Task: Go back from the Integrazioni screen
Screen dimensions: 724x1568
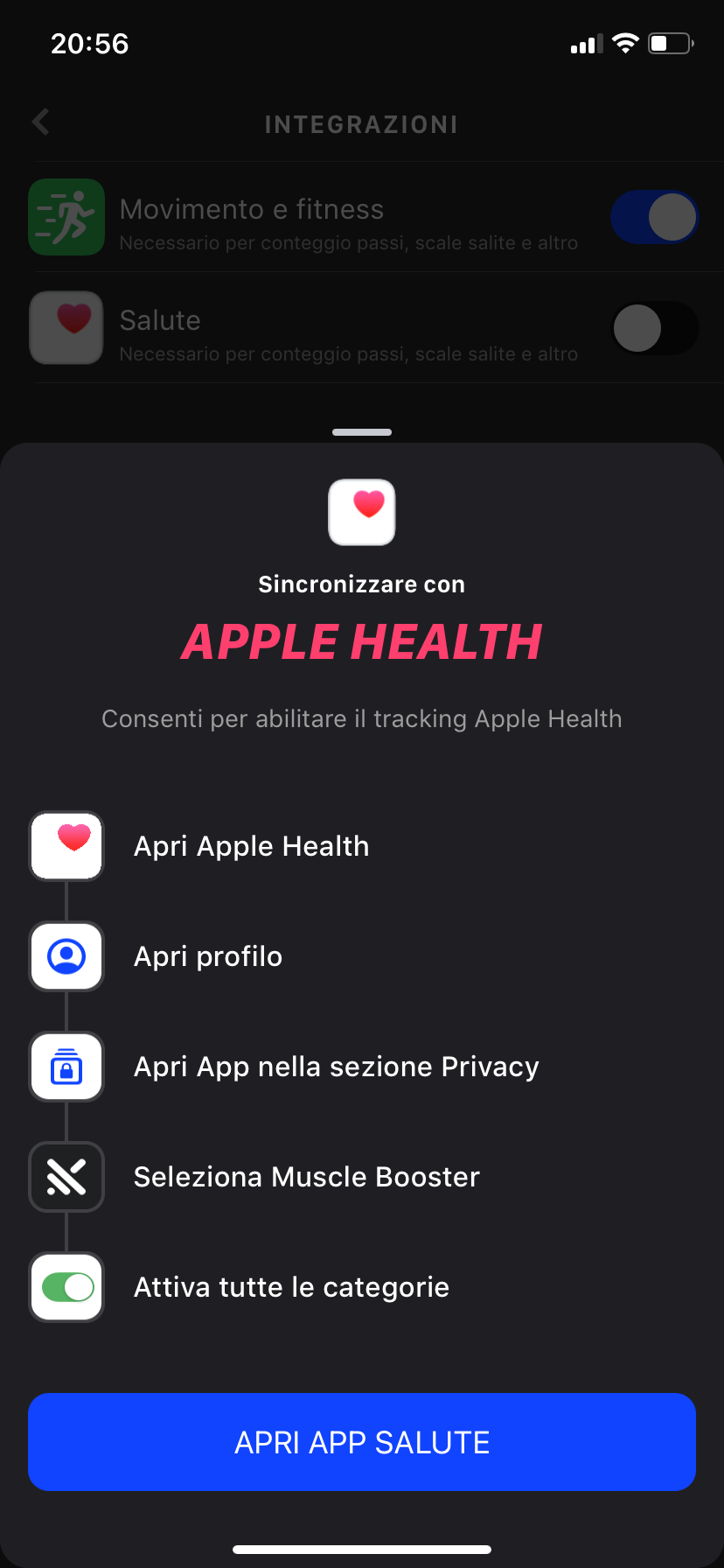Action: point(40,122)
